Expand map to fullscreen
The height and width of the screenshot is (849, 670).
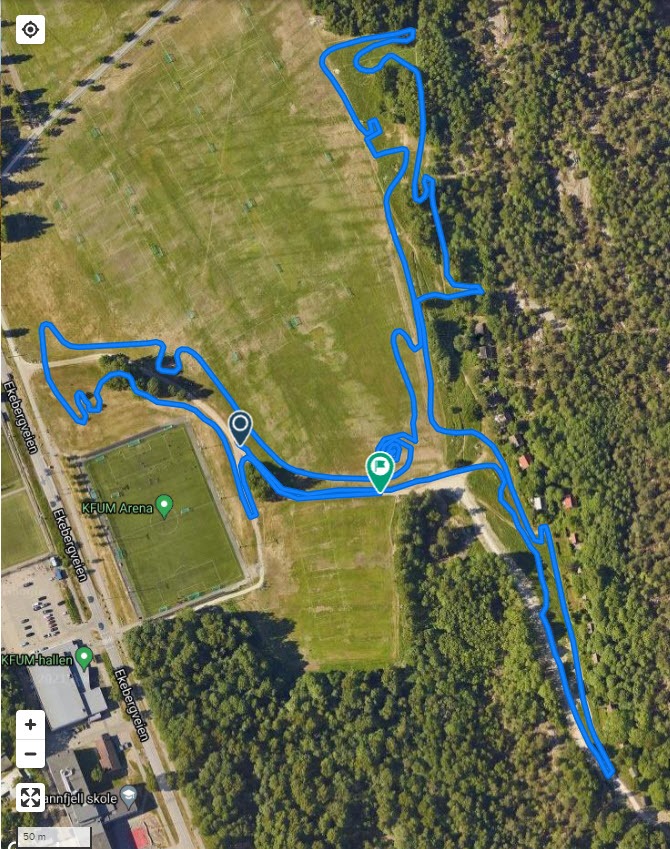30,797
